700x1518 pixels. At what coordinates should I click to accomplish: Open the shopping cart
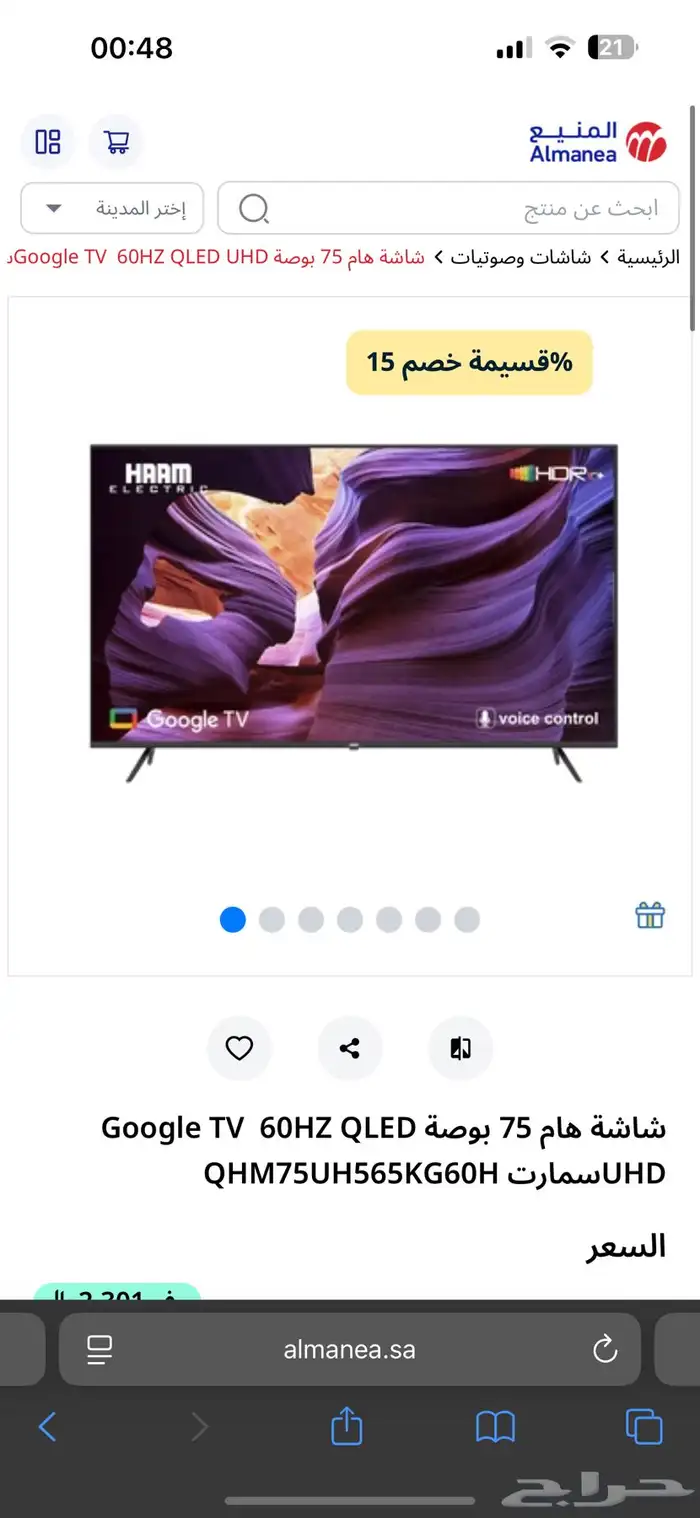tap(116, 142)
